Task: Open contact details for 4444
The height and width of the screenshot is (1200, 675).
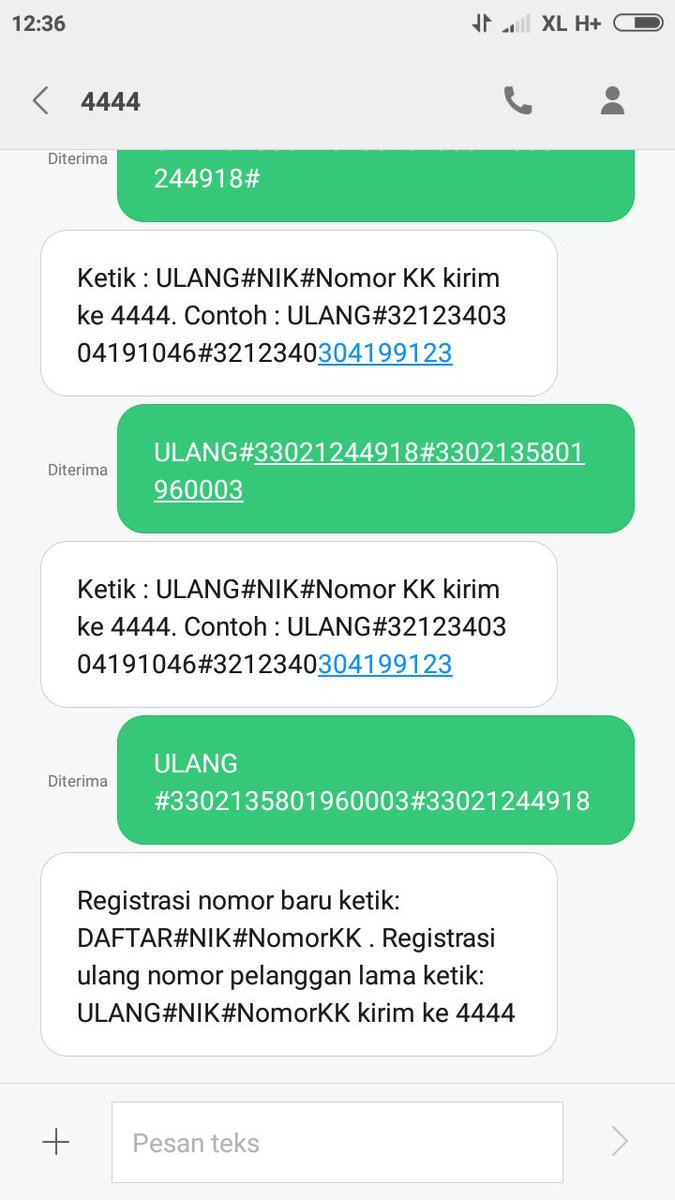Action: tap(612, 101)
